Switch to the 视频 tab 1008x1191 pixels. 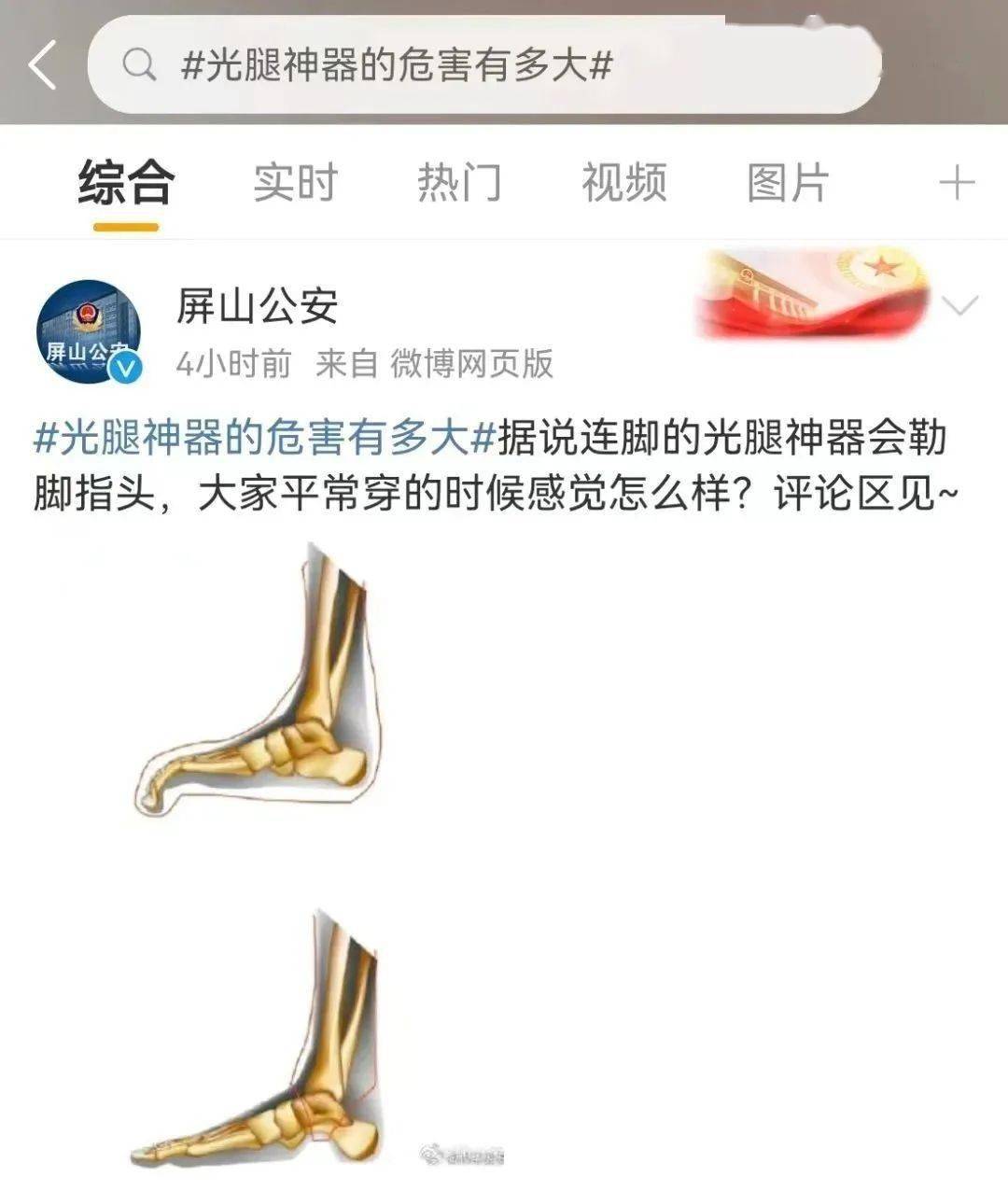pos(623,181)
